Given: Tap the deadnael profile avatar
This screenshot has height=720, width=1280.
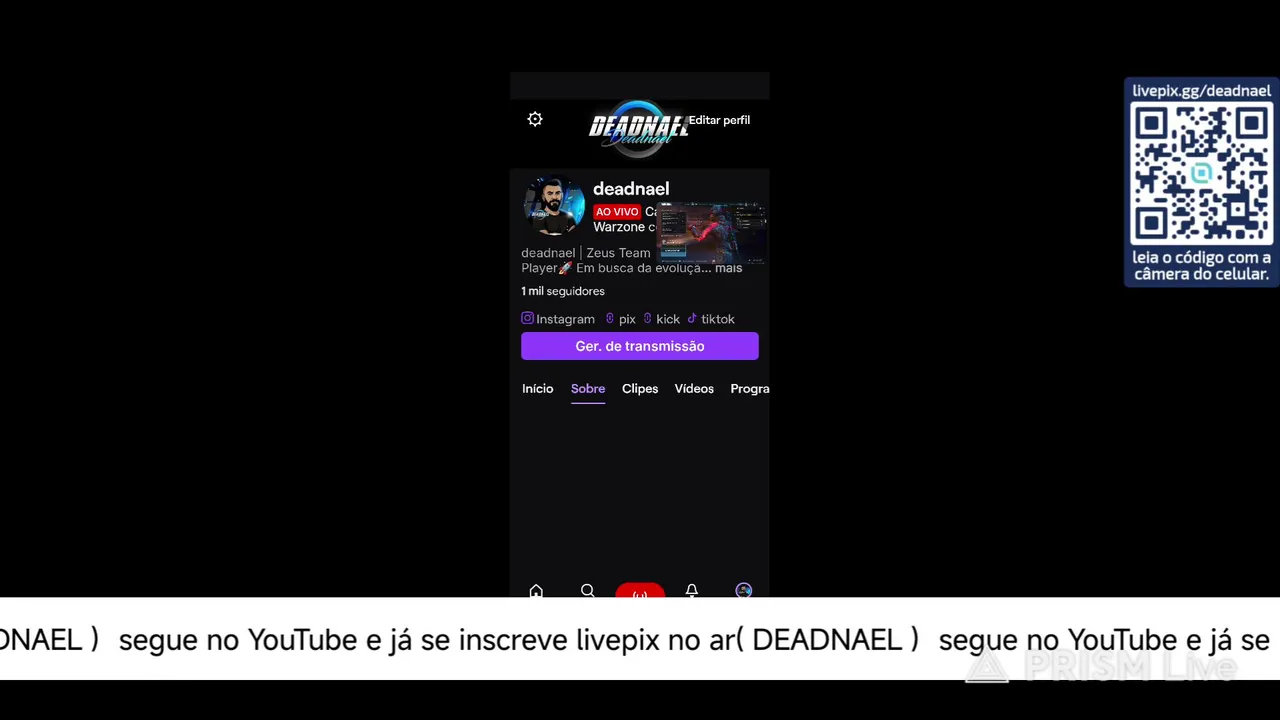Looking at the screenshot, I should tap(553, 206).
